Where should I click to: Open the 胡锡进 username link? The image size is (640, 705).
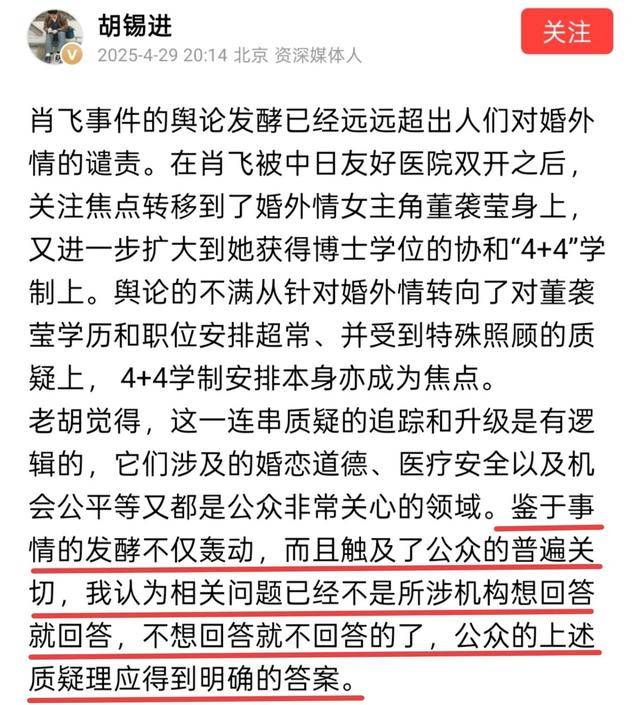pyautogui.click(x=135, y=24)
